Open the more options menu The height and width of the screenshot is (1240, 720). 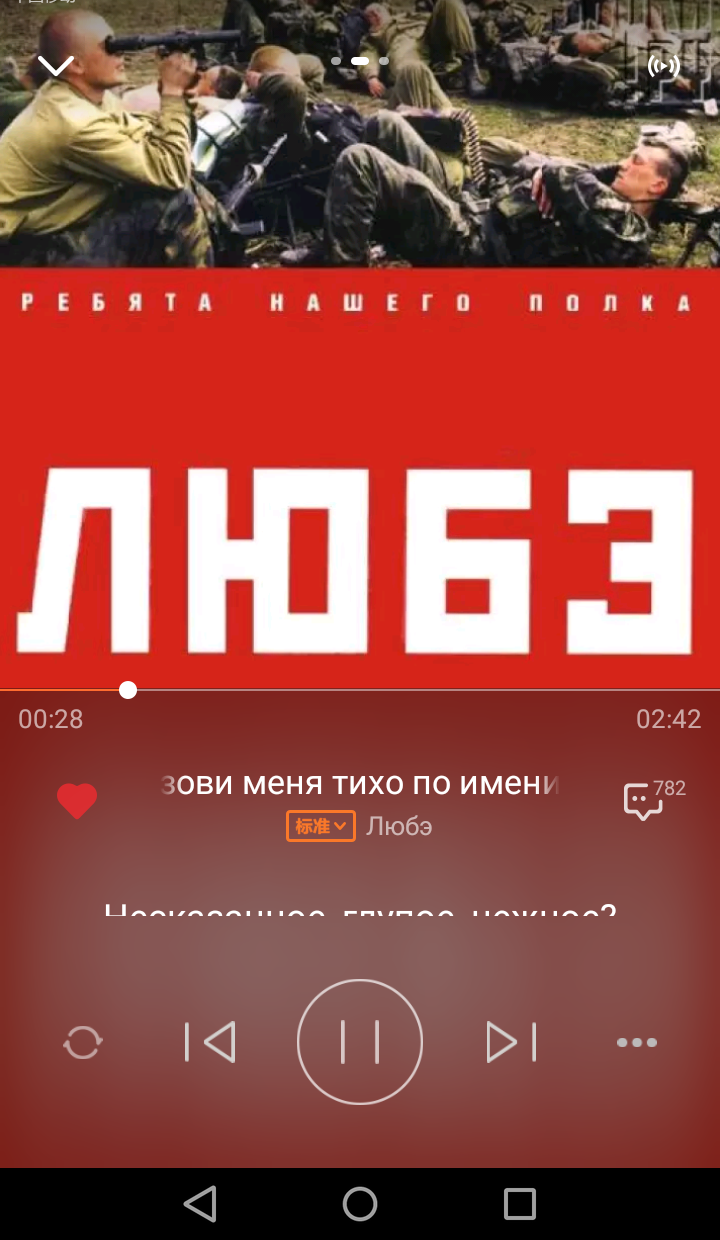pos(637,1042)
